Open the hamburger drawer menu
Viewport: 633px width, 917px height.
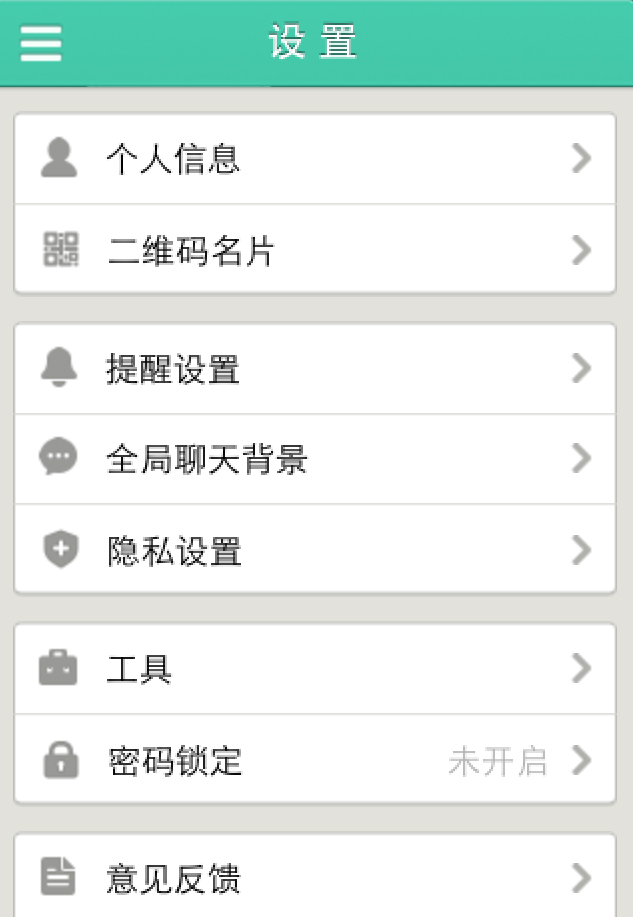[41, 43]
